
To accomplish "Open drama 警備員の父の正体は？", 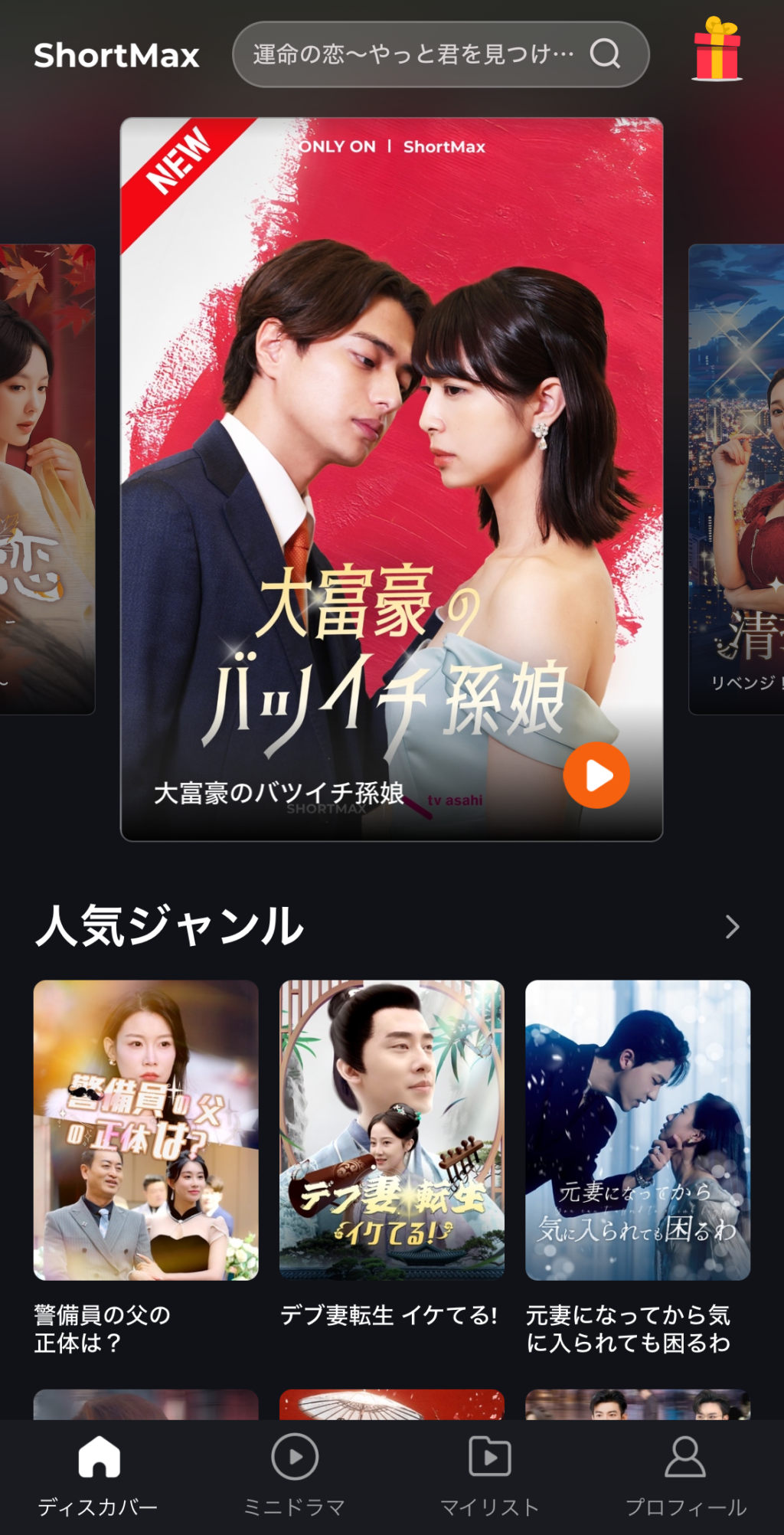I will 145,1130.
